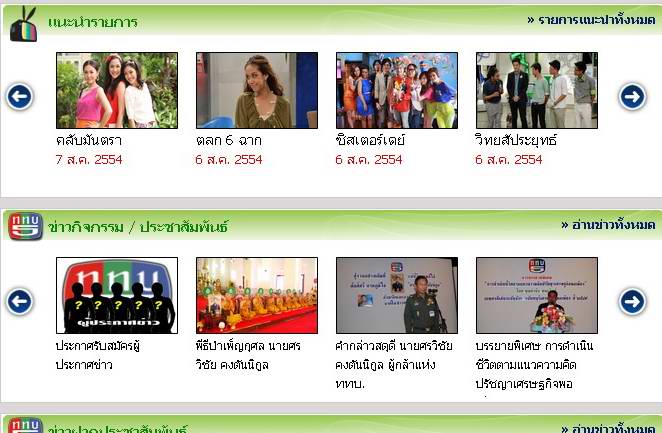Viewport: 662px width, 433px height.
Task: Show next recommended programs with right arrow
Action: point(632,96)
